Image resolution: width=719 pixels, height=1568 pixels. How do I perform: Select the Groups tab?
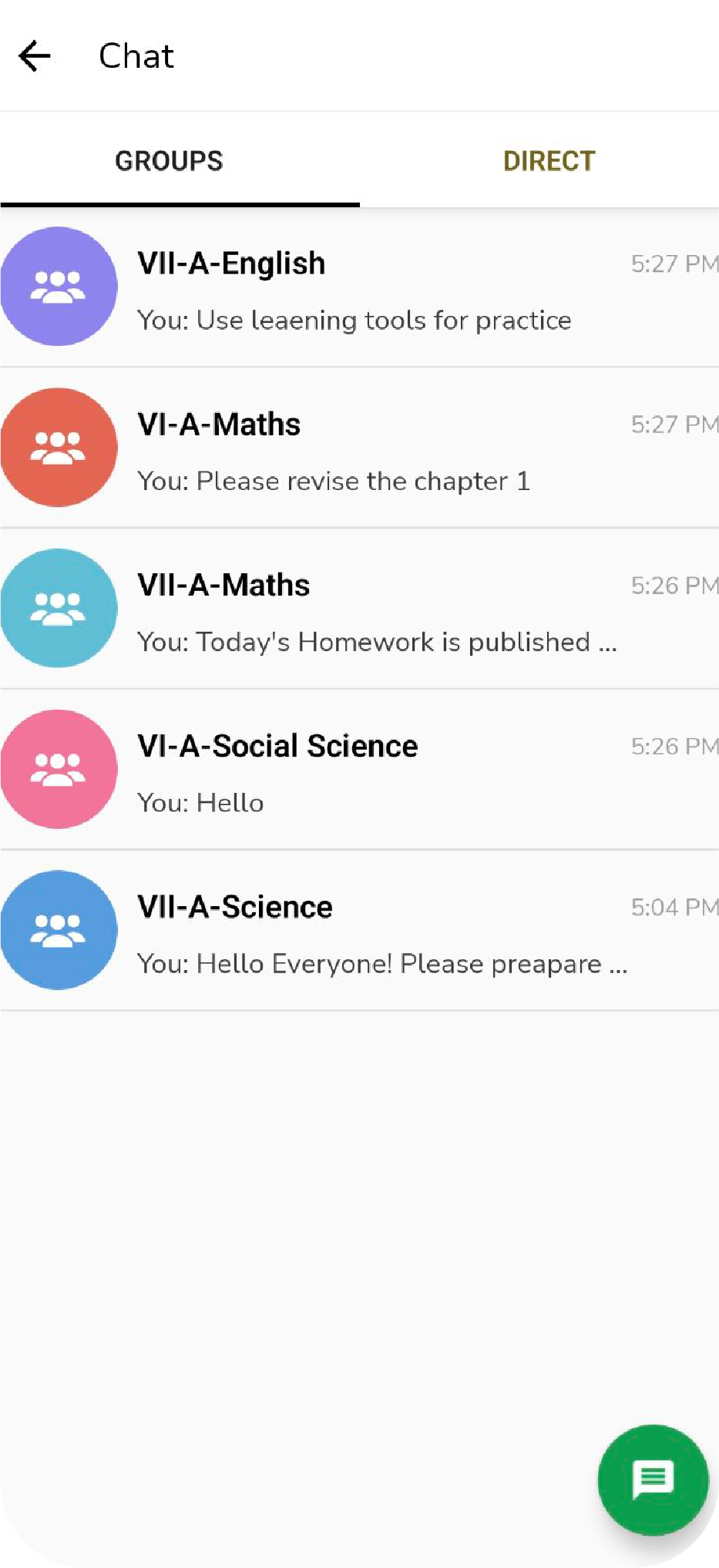click(169, 161)
